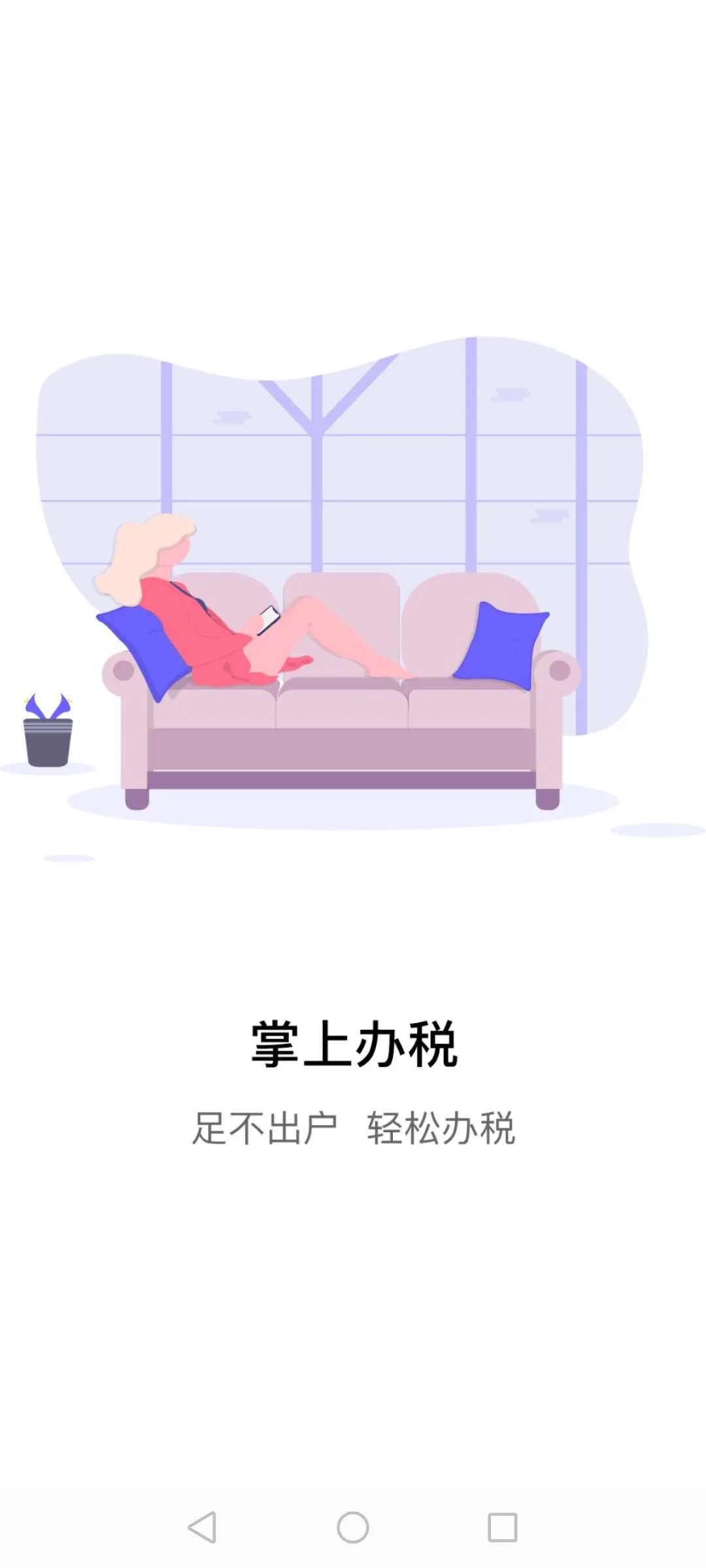Tap the sofa's right armrest detail

[x=559, y=670]
